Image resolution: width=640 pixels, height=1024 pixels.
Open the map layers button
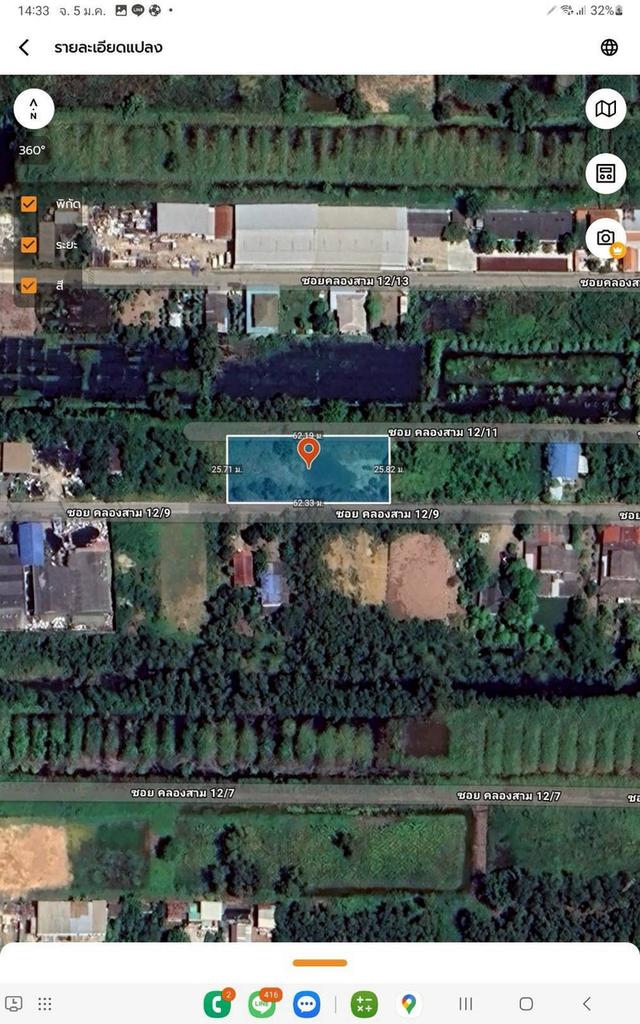click(605, 109)
